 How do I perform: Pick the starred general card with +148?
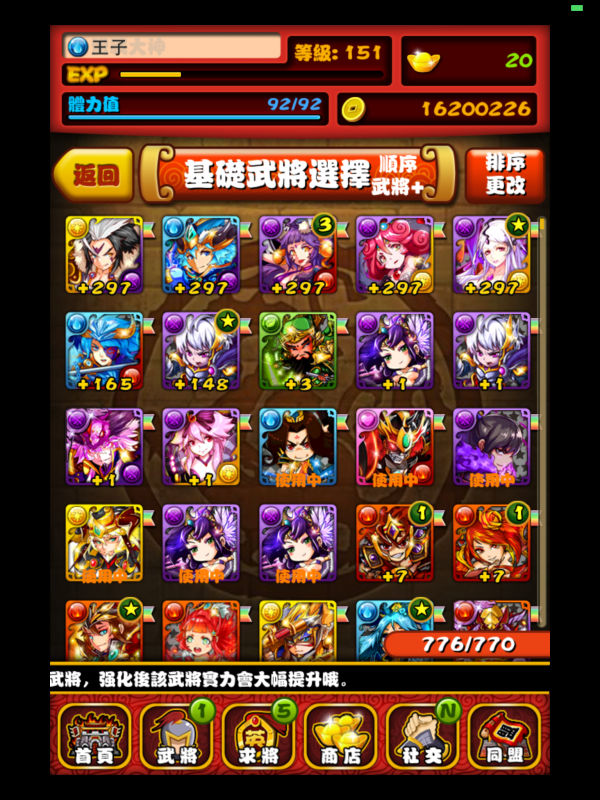pyautogui.click(x=200, y=352)
